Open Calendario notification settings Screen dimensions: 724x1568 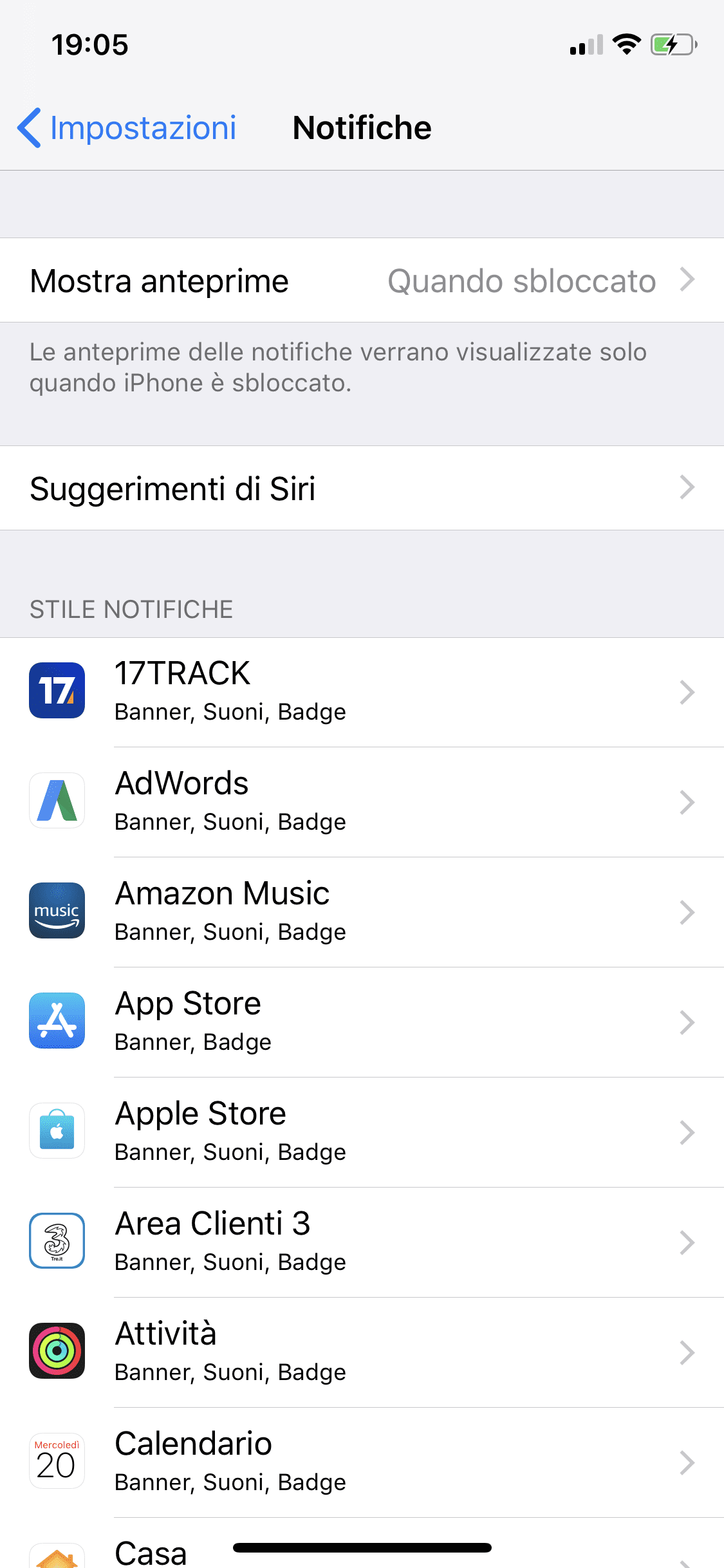coord(362,1462)
